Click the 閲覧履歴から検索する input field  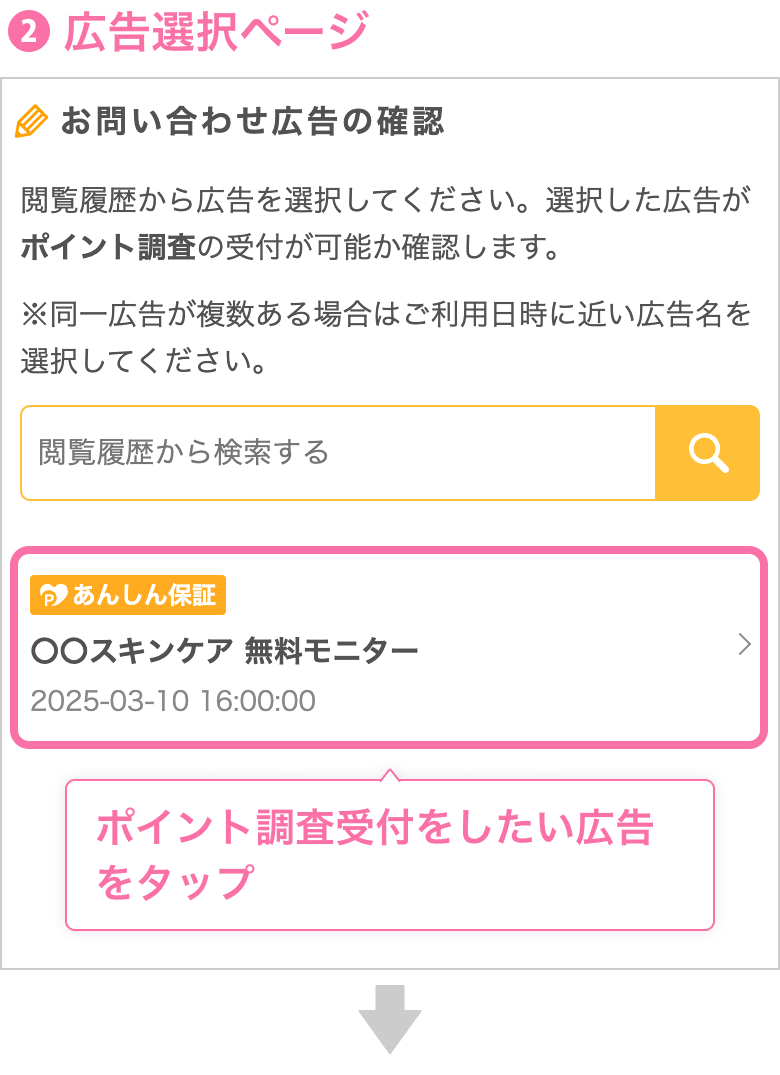click(340, 452)
